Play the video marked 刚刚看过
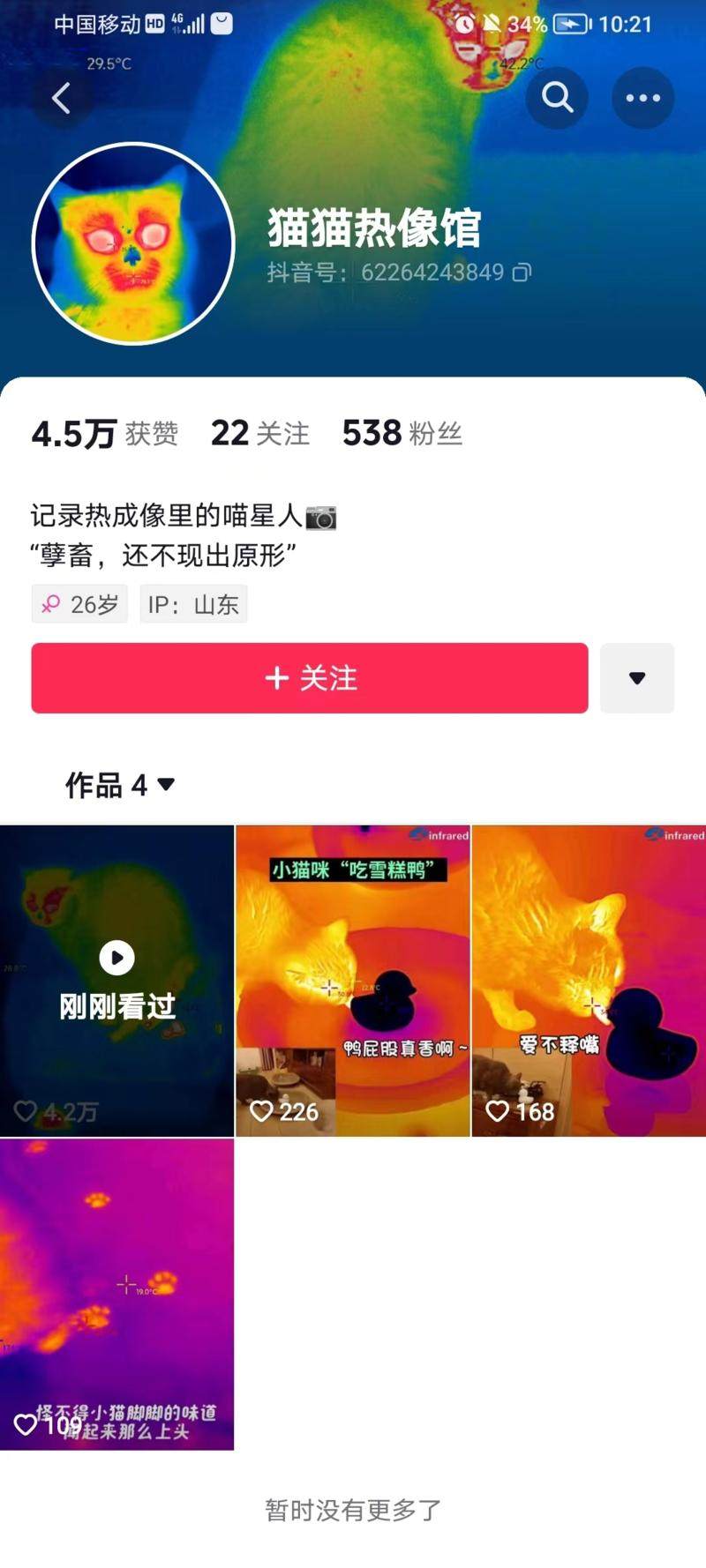The height and width of the screenshot is (1568, 706). 116,979
